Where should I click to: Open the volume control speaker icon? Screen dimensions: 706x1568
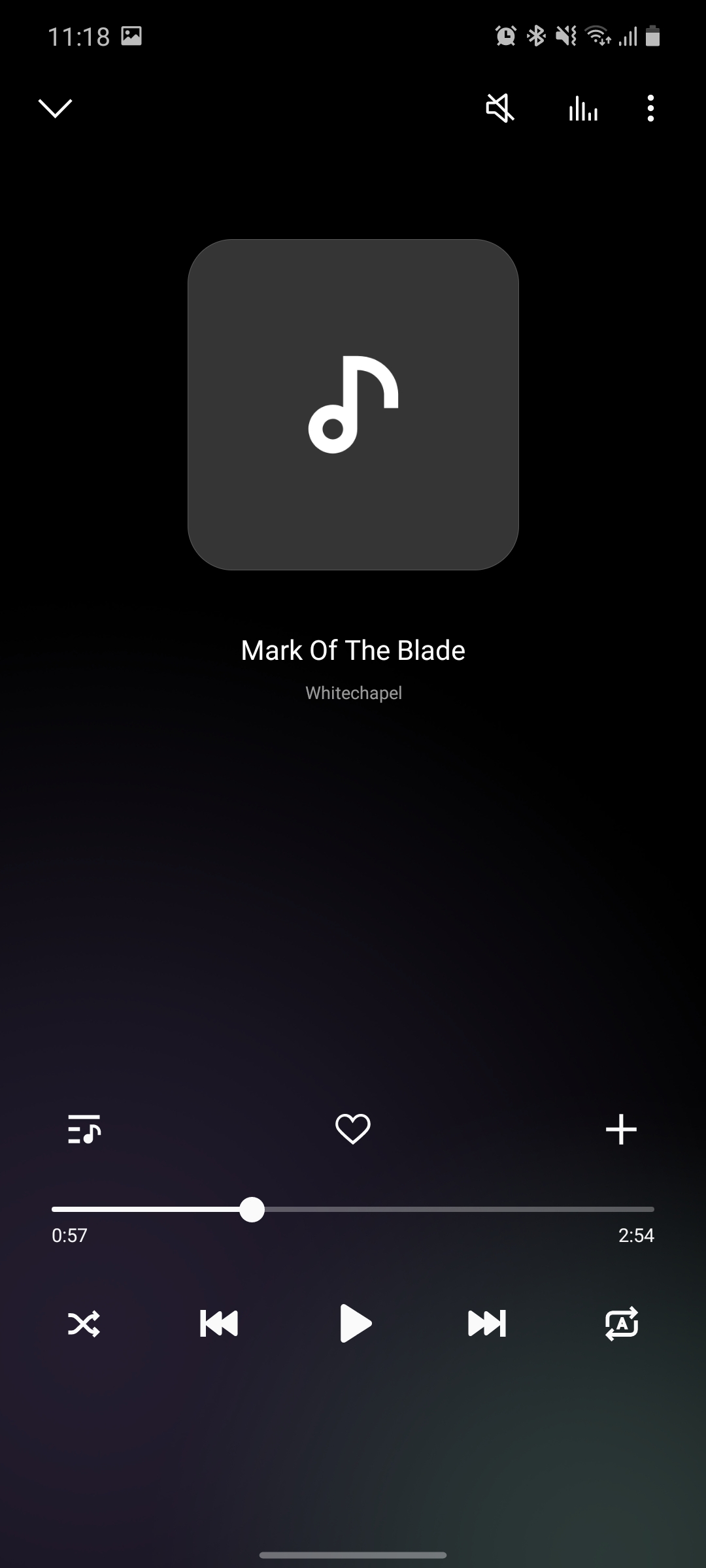click(x=500, y=108)
